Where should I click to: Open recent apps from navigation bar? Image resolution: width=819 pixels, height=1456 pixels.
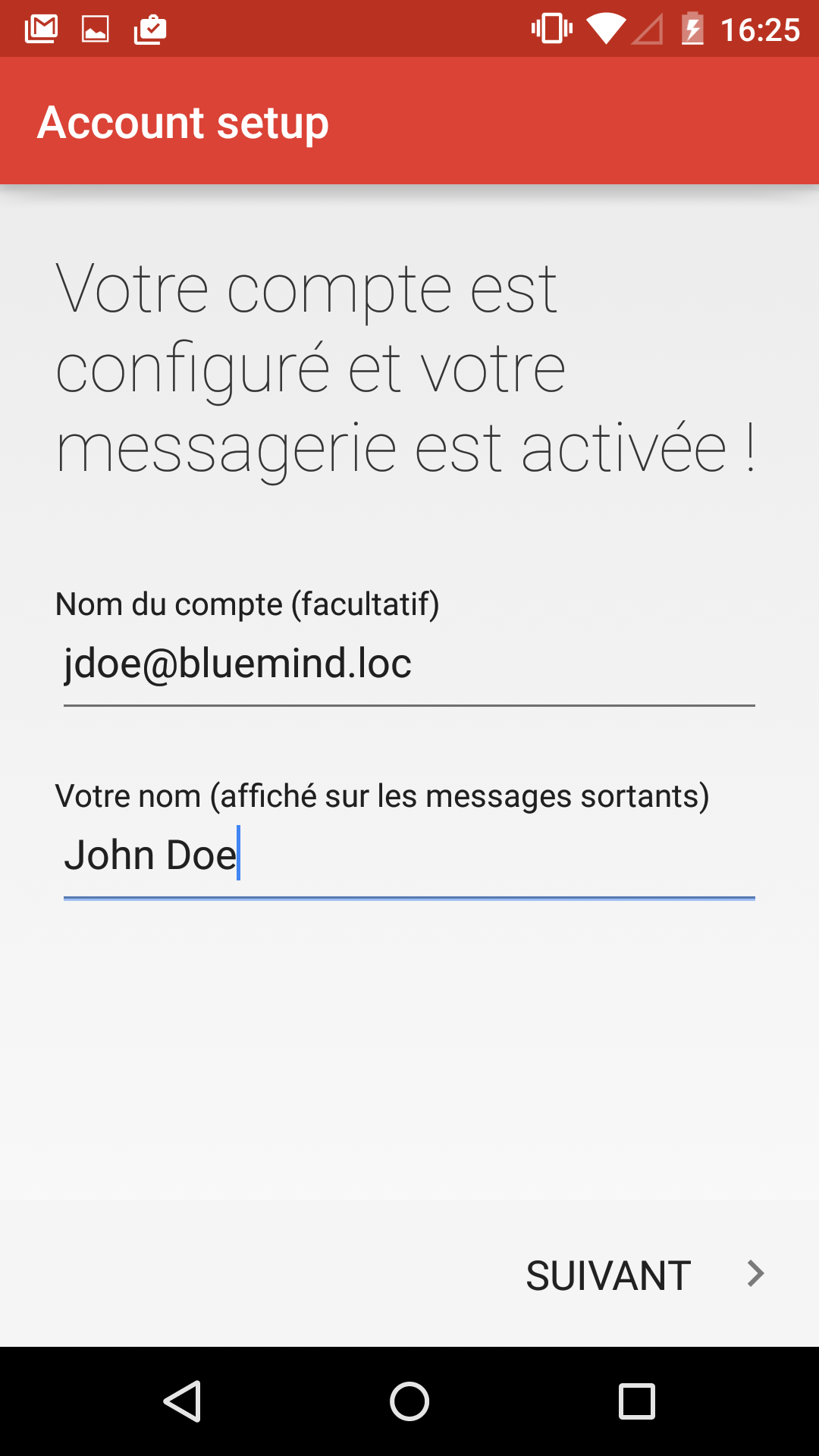[637, 1401]
